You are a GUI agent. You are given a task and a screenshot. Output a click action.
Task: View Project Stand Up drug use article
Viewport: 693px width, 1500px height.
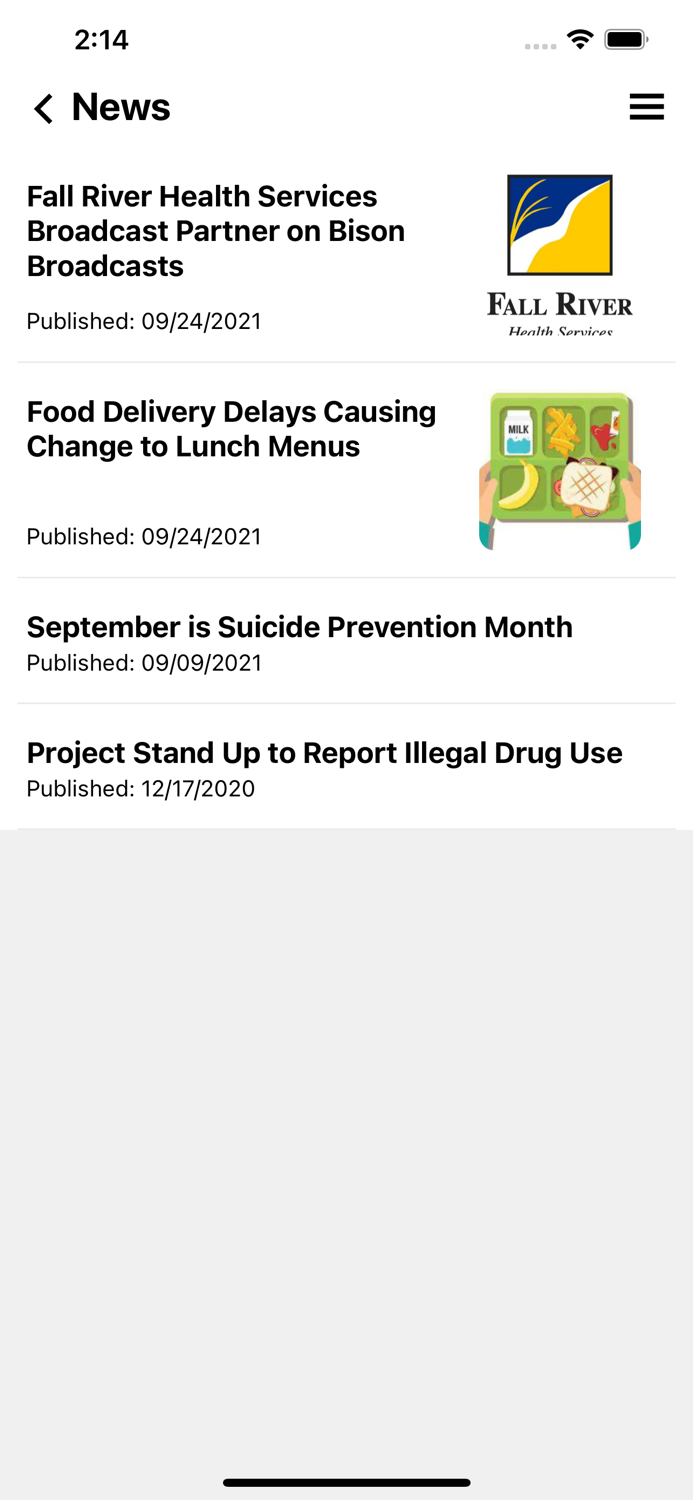(x=324, y=753)
